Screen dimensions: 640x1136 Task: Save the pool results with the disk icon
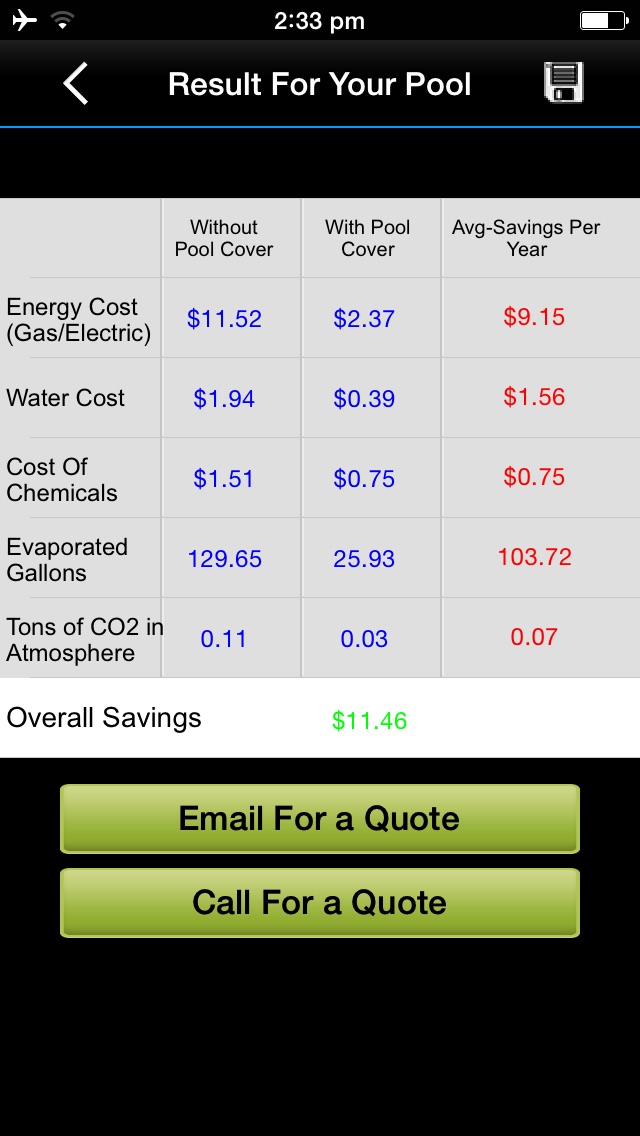563,83
